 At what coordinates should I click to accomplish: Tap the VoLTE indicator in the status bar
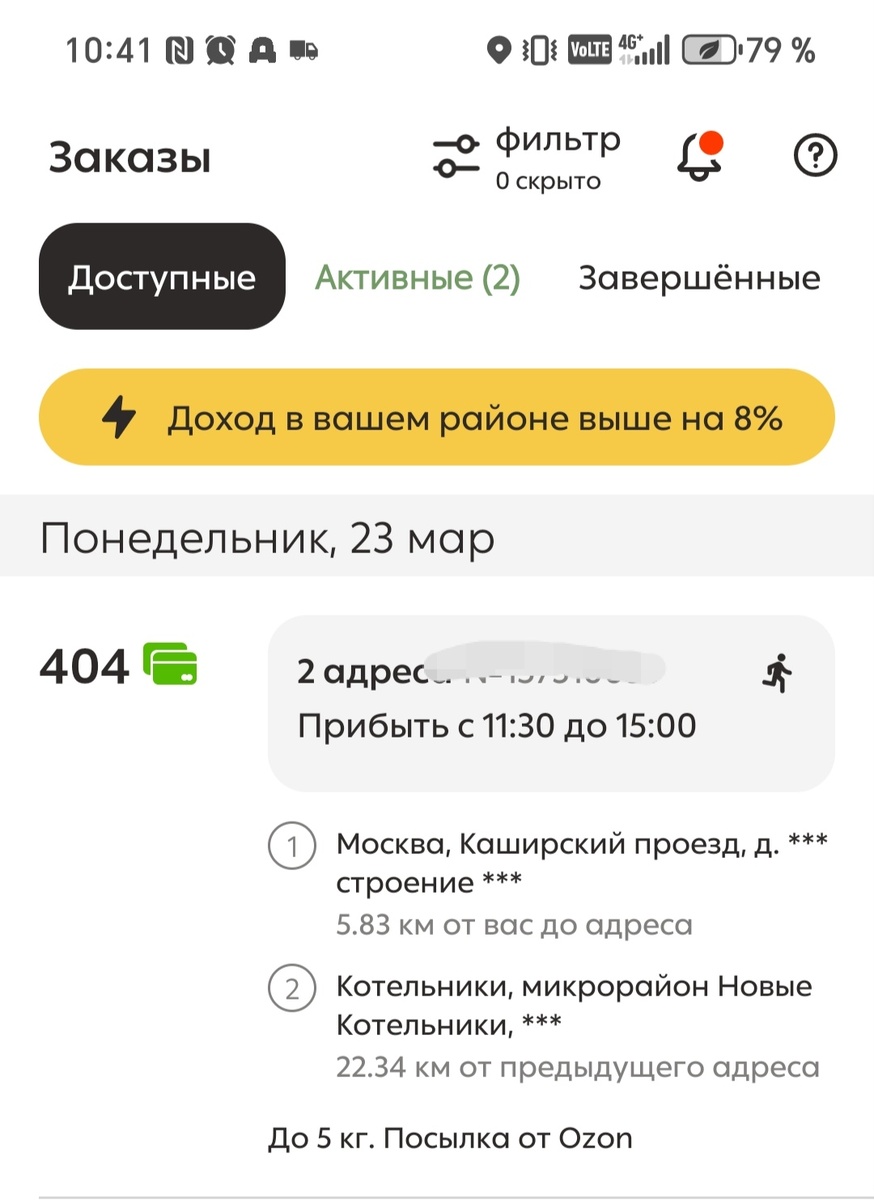tap(588, 48)
